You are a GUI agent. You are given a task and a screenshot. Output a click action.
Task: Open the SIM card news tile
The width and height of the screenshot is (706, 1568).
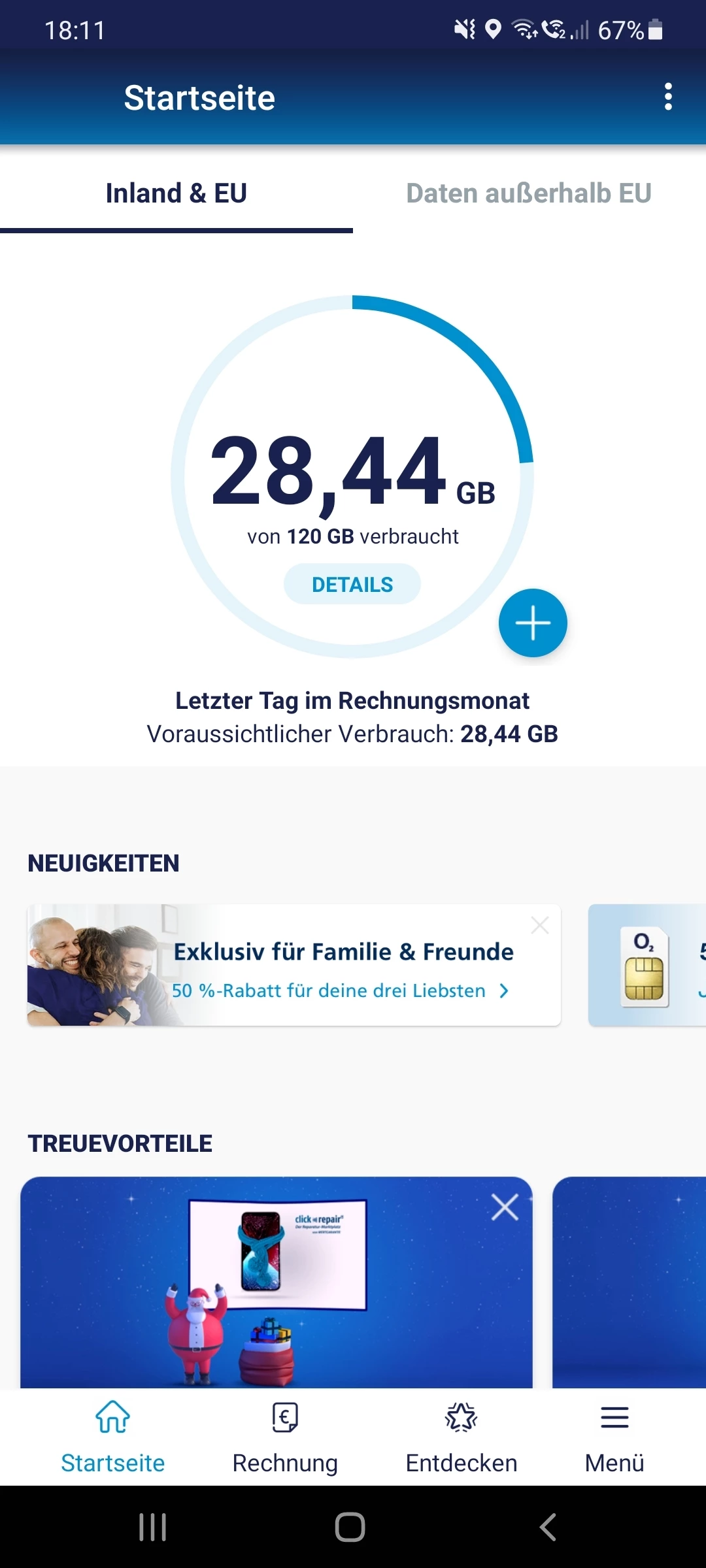pyautogui.click(x=647, y=966)
